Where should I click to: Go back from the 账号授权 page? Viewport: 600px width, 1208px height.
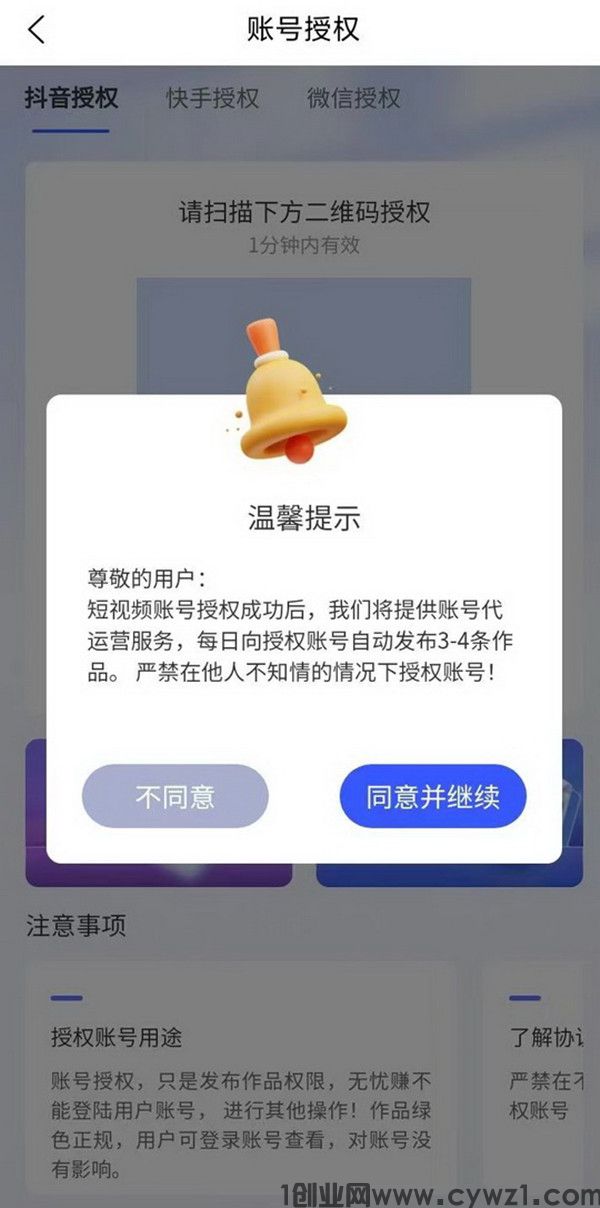pos(36,30)
